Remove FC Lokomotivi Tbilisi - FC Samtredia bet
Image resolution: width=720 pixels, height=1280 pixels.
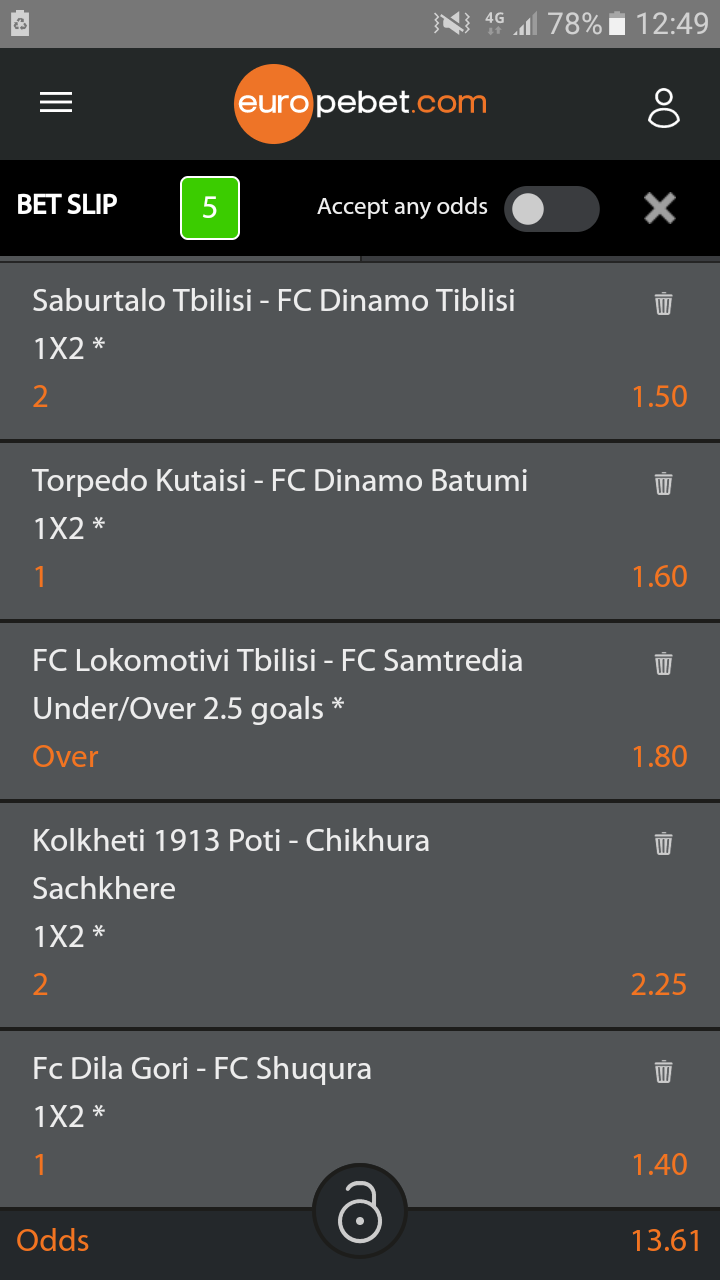tap(663, 663)
